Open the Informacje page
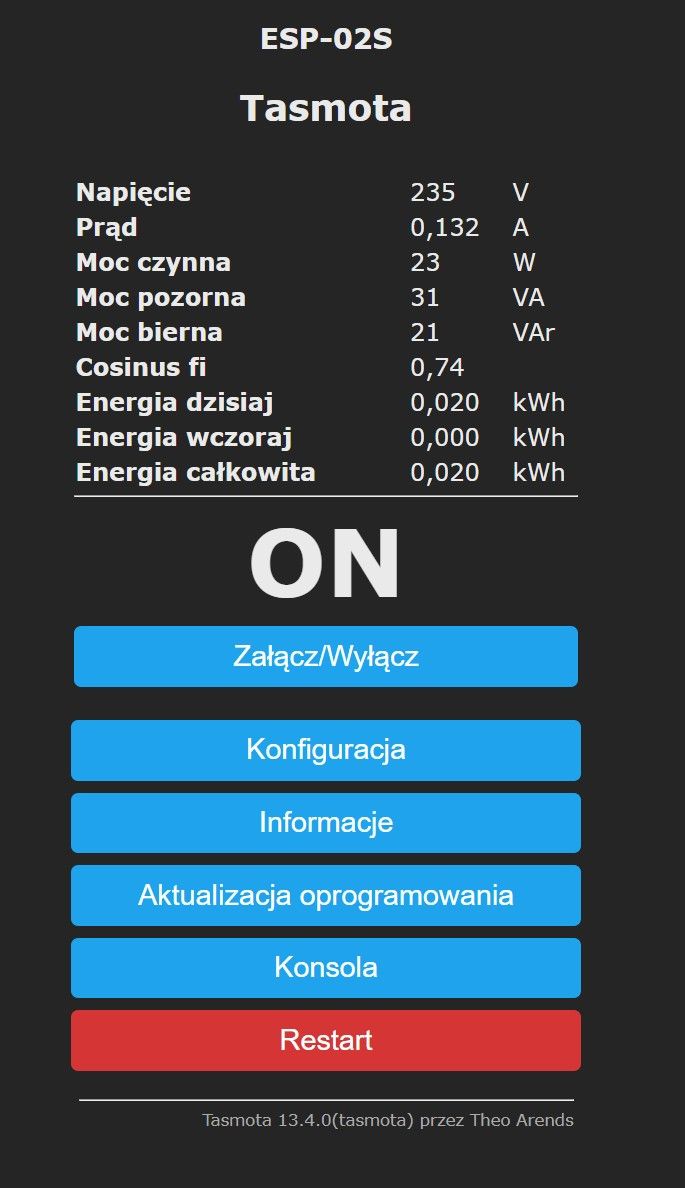This screenshot has height=1188, width=685. coord(326,823)
